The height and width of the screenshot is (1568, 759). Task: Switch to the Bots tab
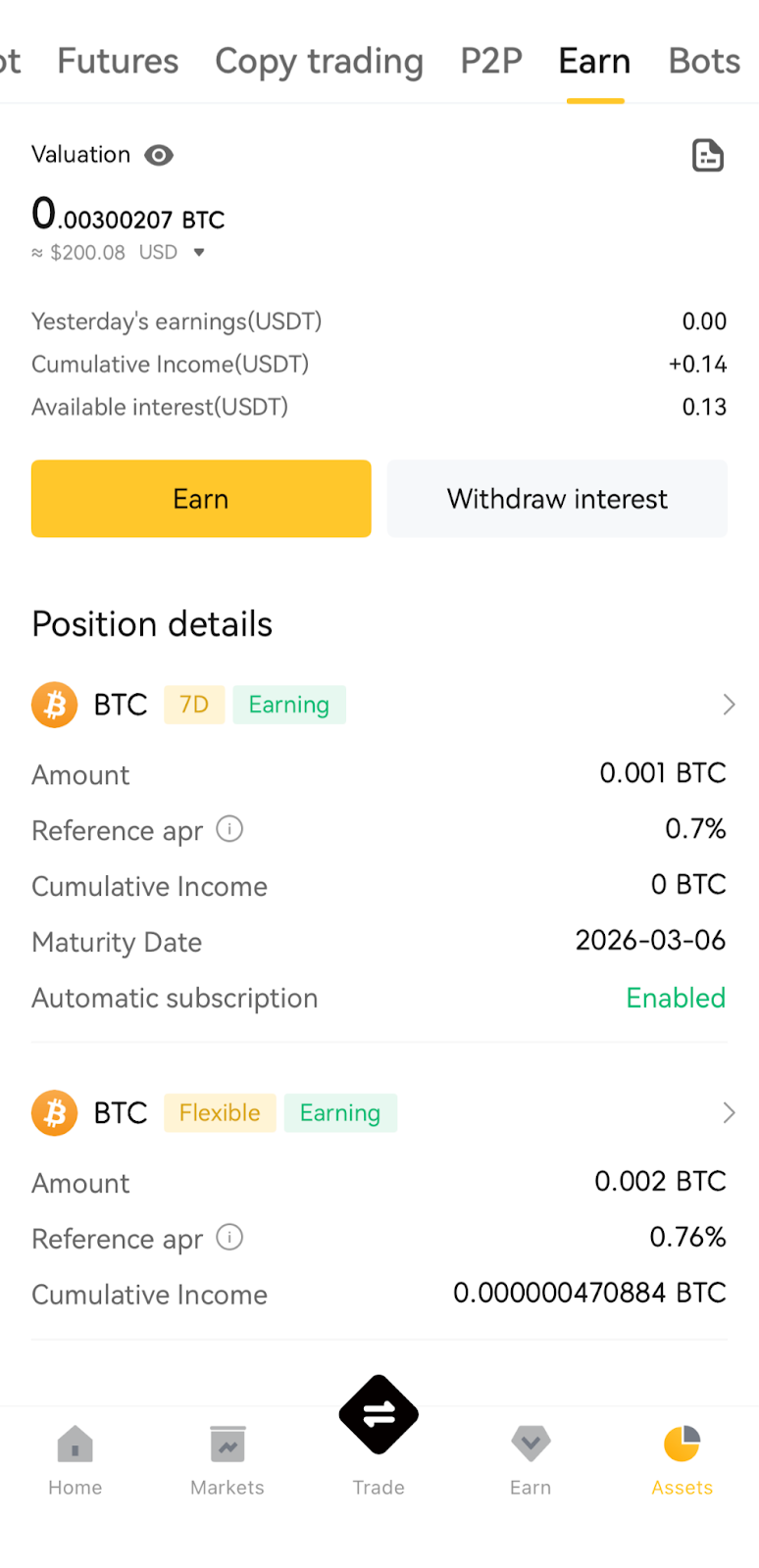[x=704, y=61]
